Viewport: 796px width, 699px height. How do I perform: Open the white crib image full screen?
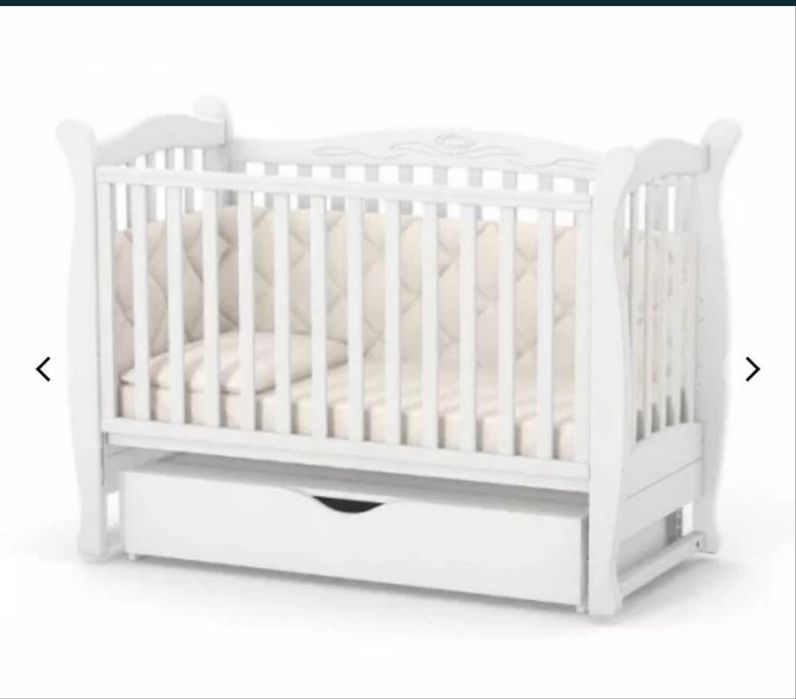point(398,360)
